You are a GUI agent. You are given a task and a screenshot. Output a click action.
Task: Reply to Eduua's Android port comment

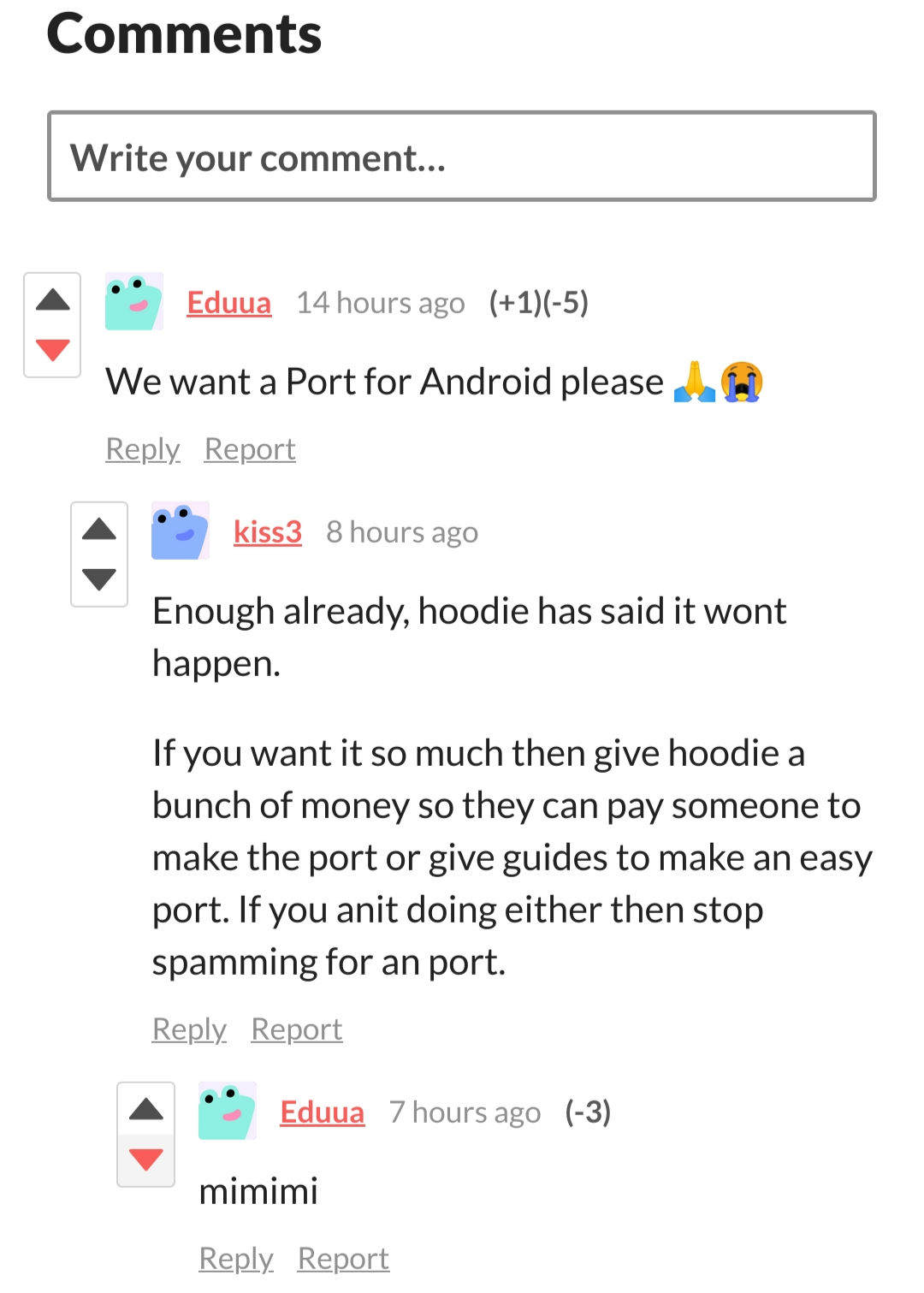click(x=143, y=449)
